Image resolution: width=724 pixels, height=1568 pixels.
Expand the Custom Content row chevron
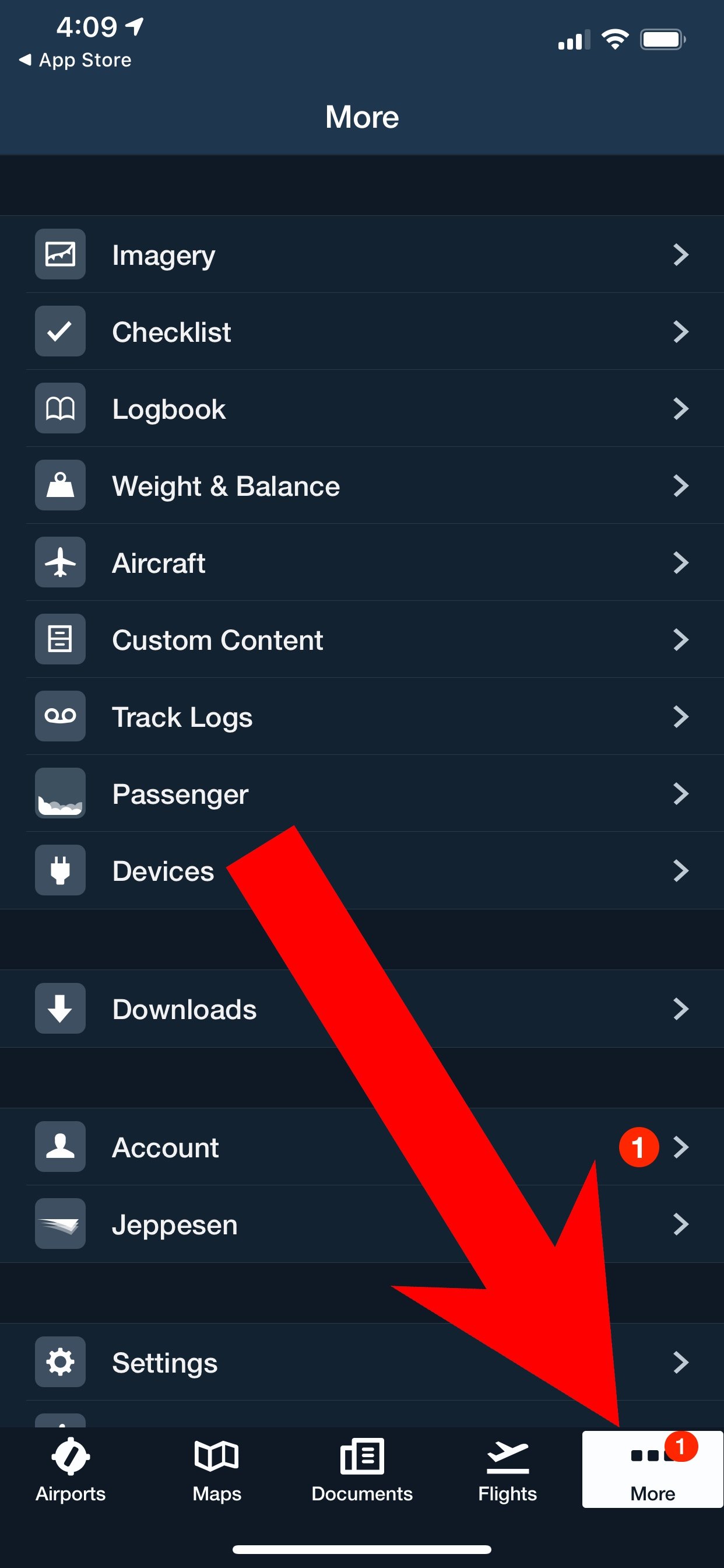click(681, 639)
